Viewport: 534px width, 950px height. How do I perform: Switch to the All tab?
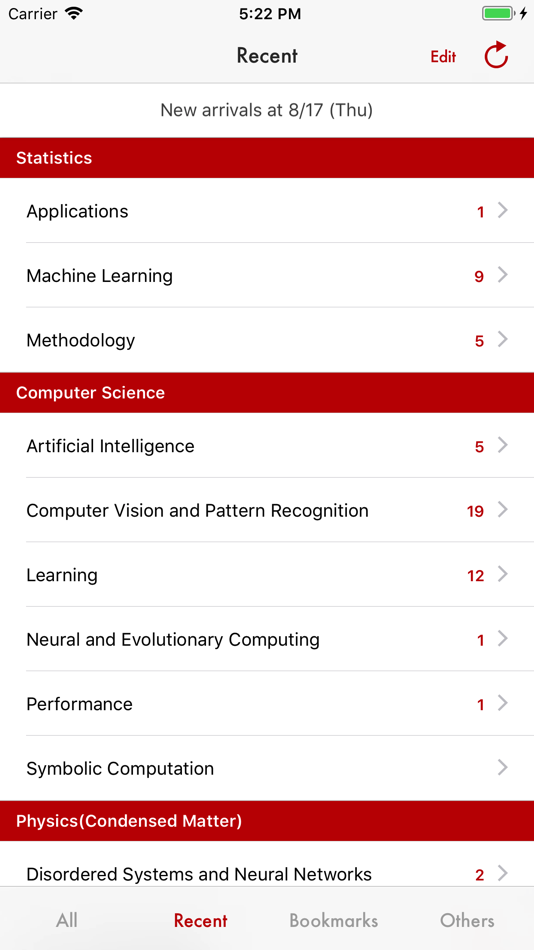[x=67, y=920]
